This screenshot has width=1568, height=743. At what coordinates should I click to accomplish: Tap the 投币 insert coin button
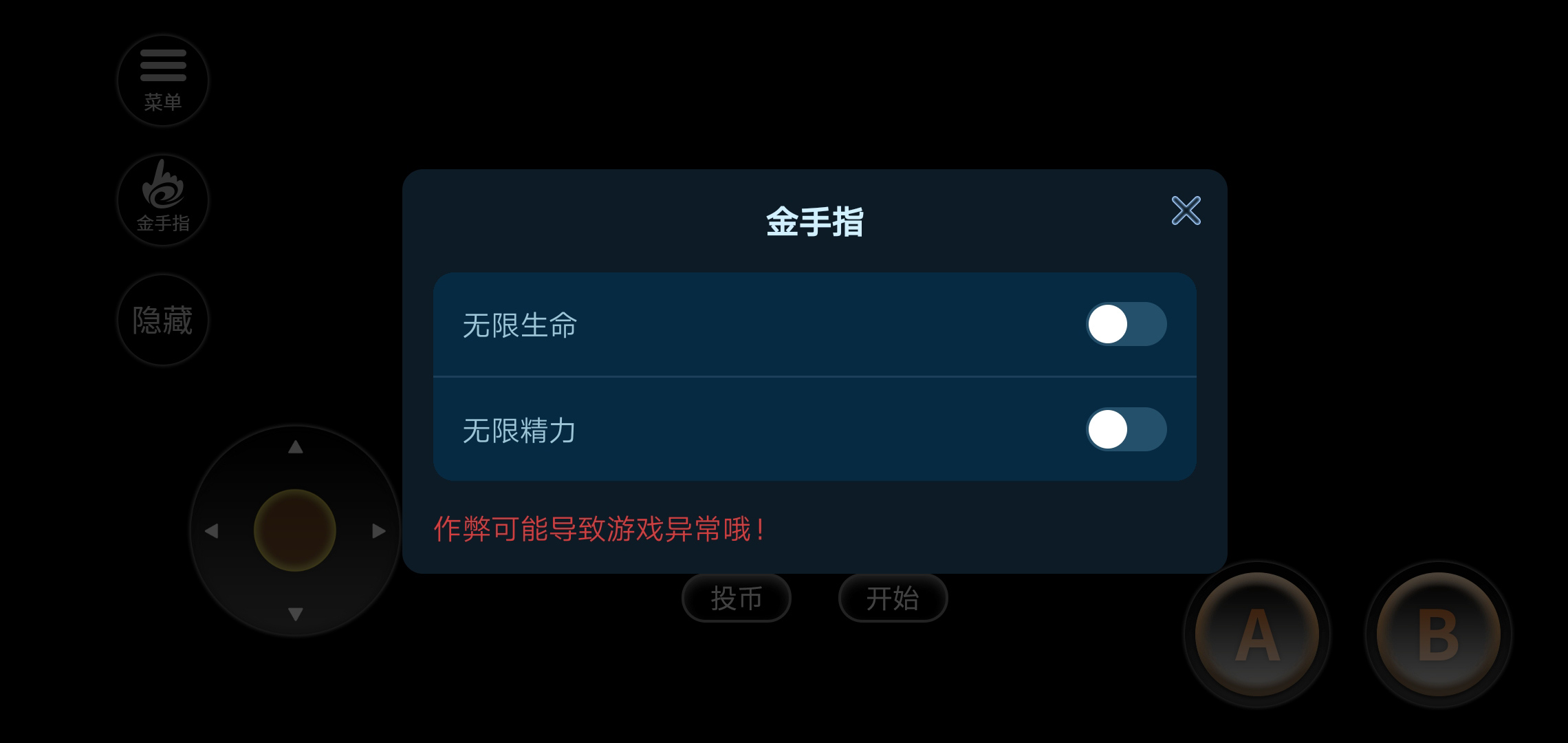737,598
